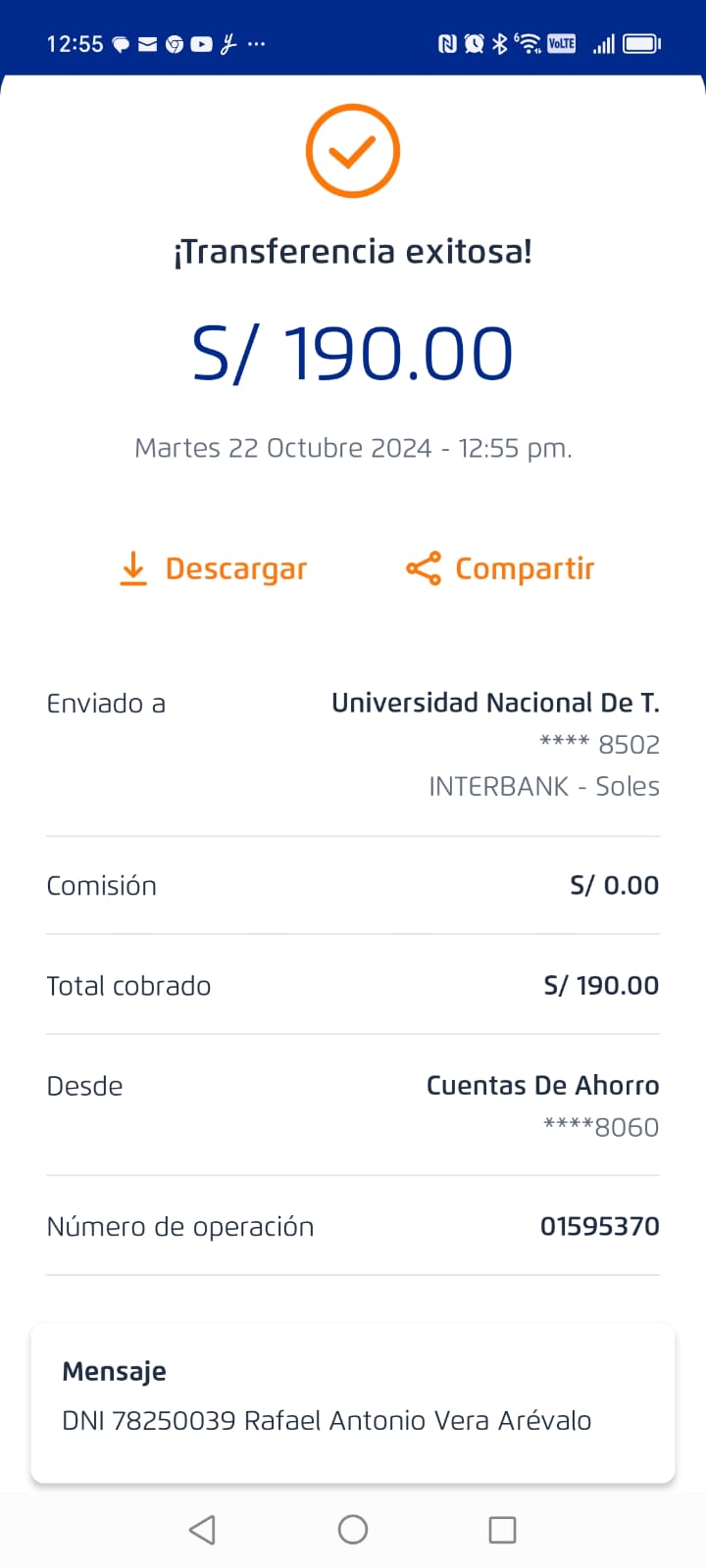Download the transfer receipt with Descargar
Screen dimensions: 706x1568
point(214,568)
